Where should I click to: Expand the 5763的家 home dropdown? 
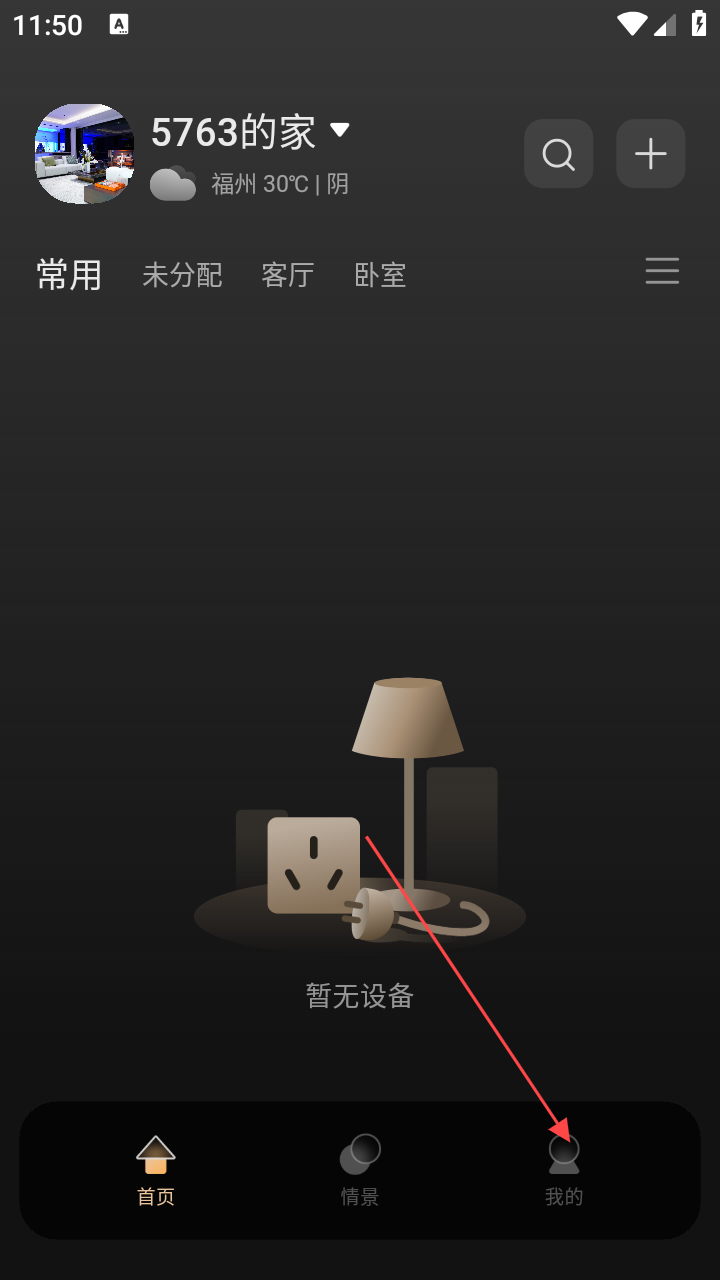click(340, 130)
